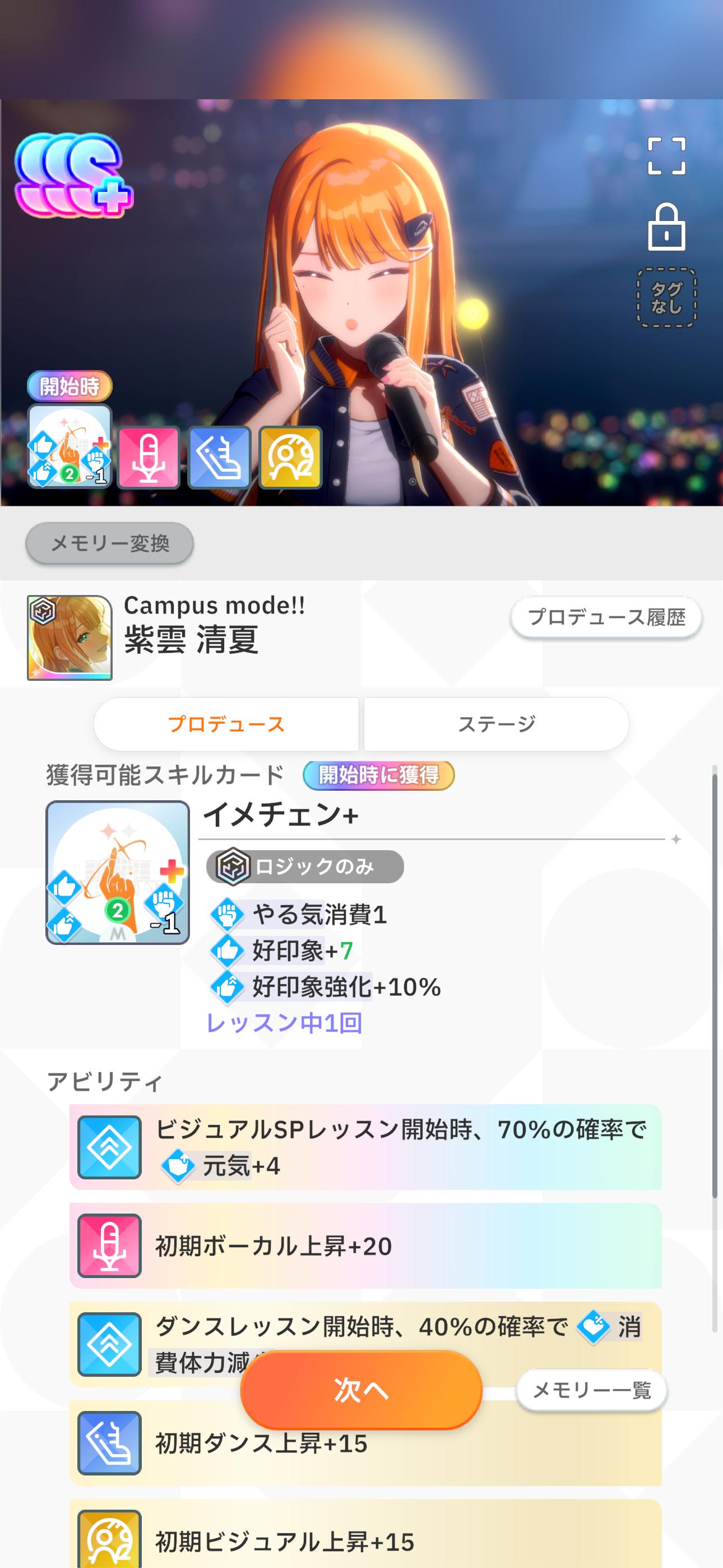Proceed with the 次へ button
The height and width of the screenshot is (1568, 723).
[x=361, y=1390]
